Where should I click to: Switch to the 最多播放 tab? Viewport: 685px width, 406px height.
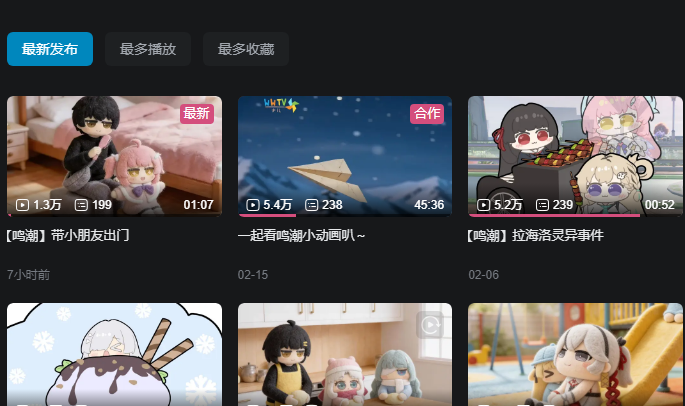(x=148, y=49)
